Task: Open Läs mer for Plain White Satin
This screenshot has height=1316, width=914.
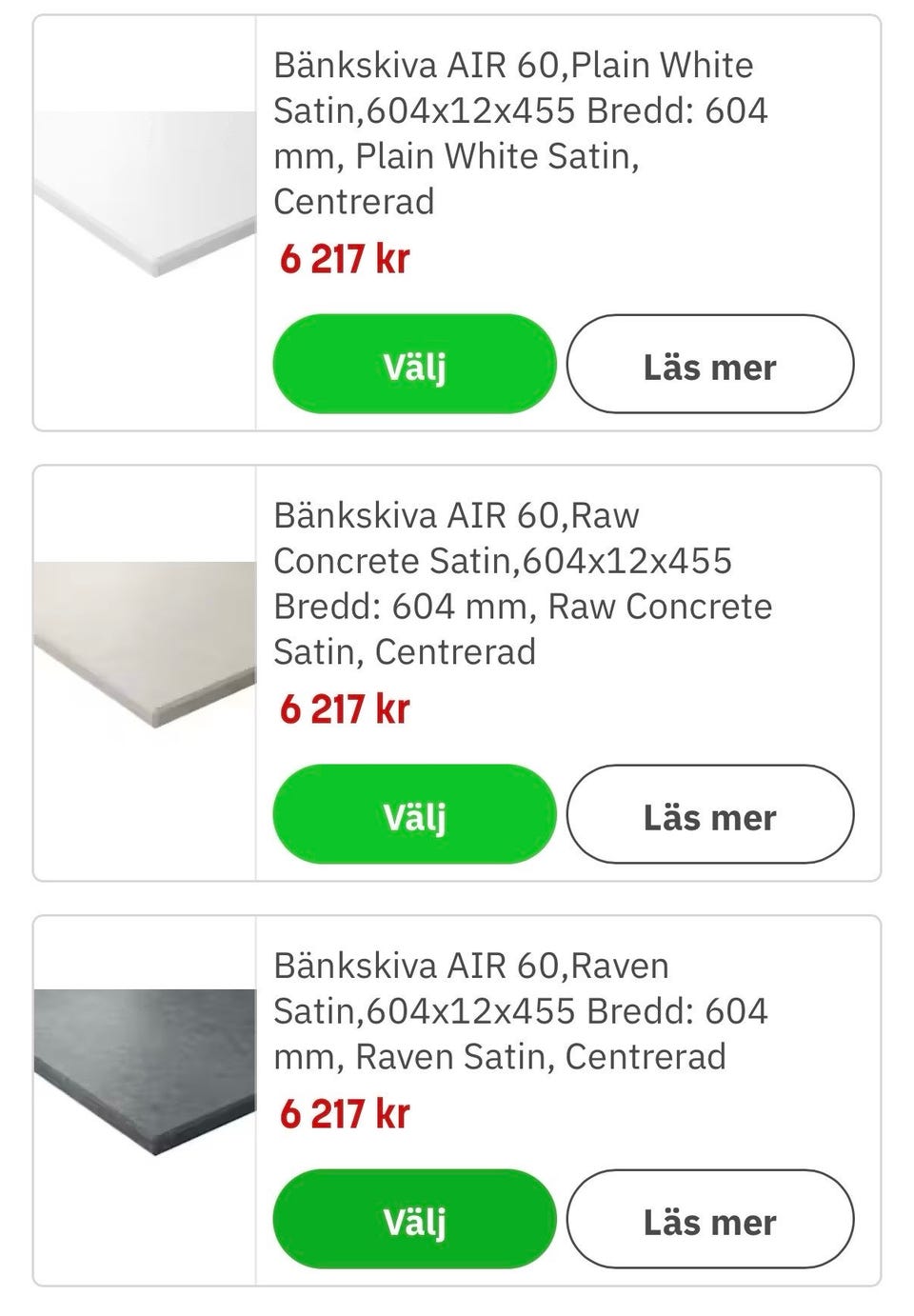Action: 709,365
